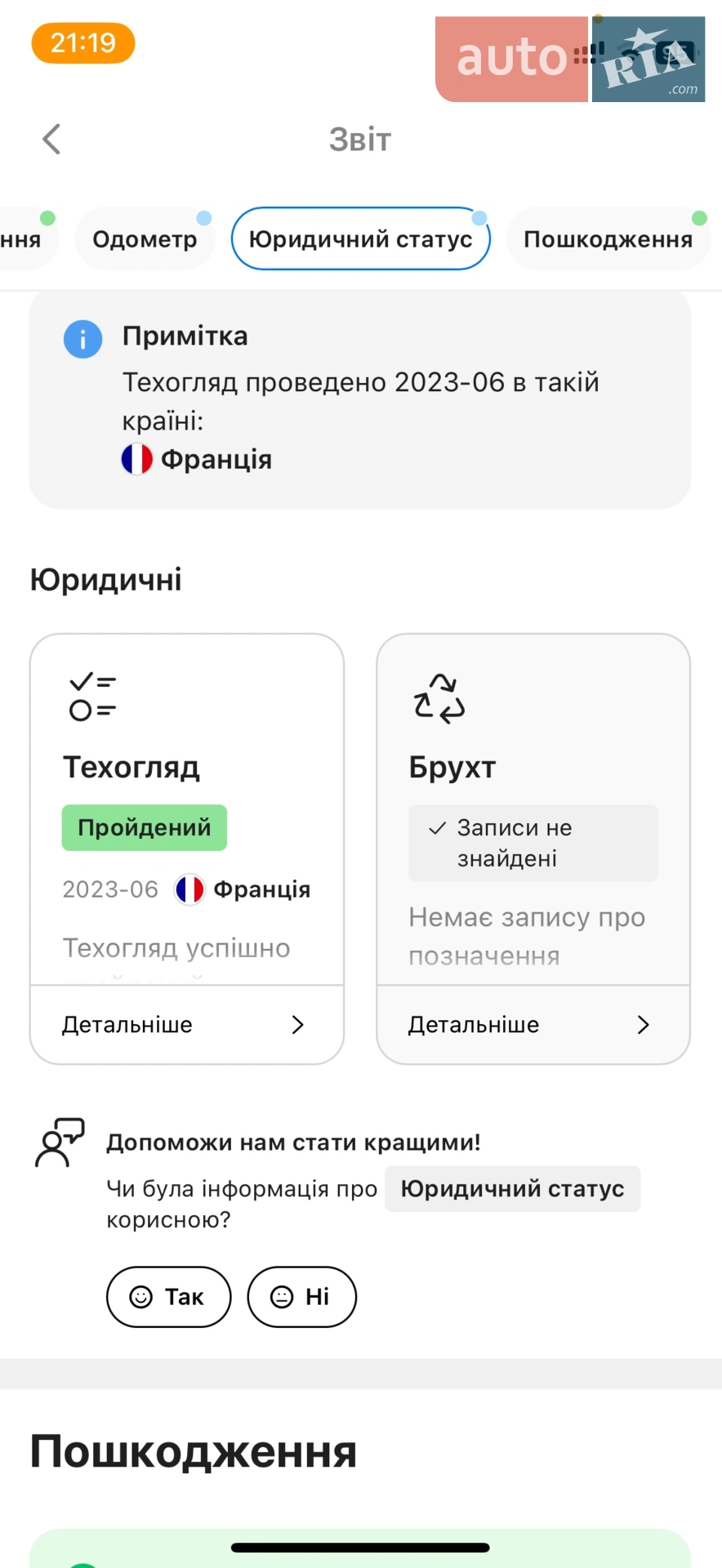
Task: Go back from the Звіт screen
Action: [51, 139]
